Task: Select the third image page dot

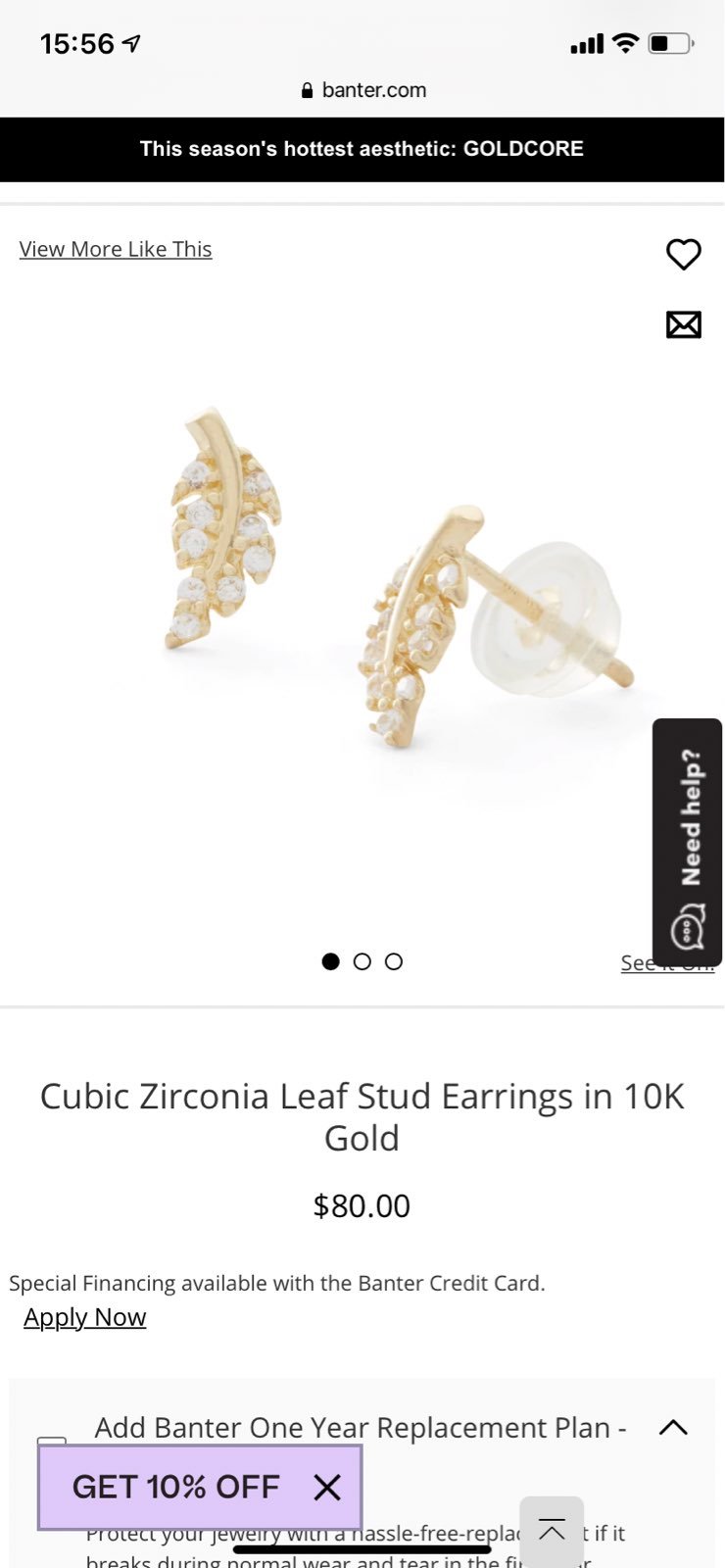Action: [394, 961]
